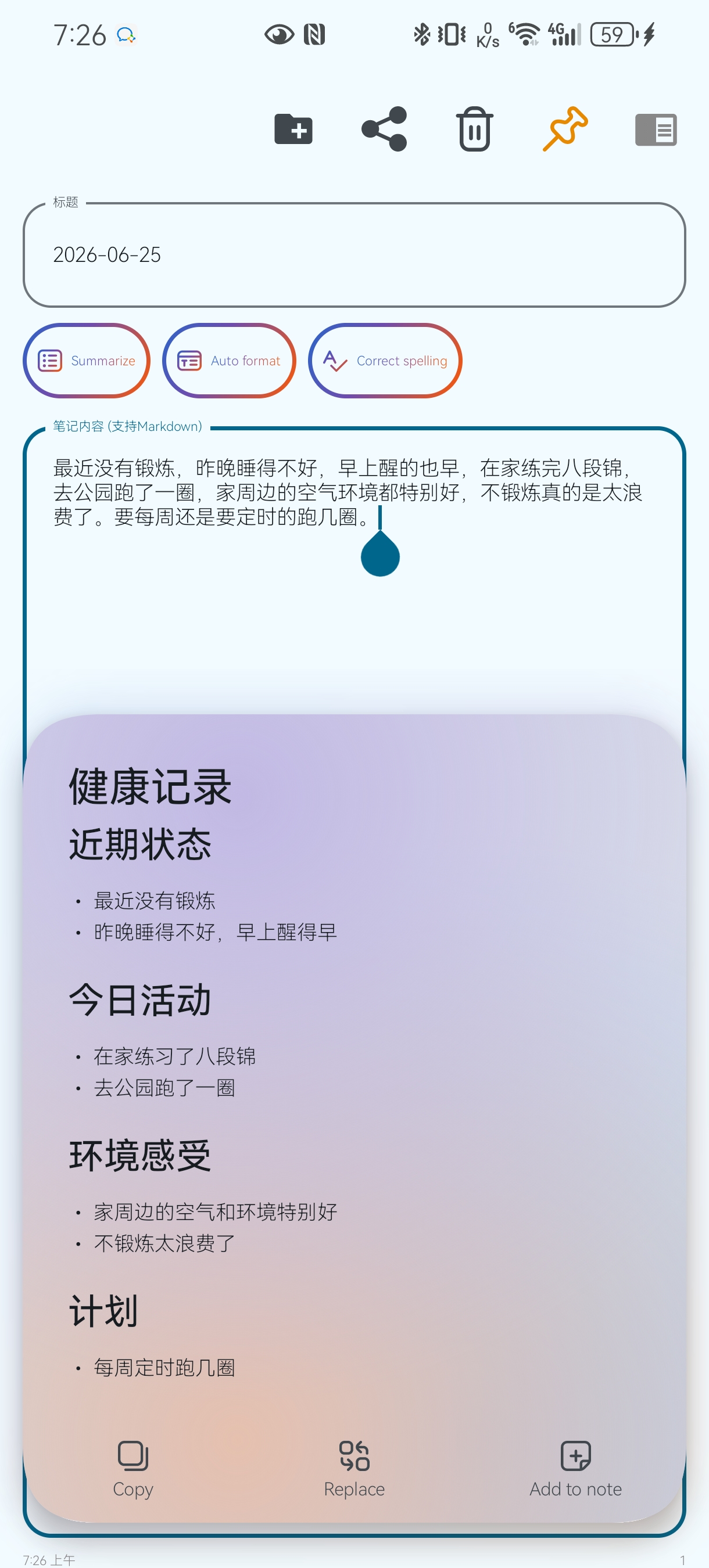Switch to Markdown preview view
This screenshot has height=1568, width=709.
(x=656, y=129)
